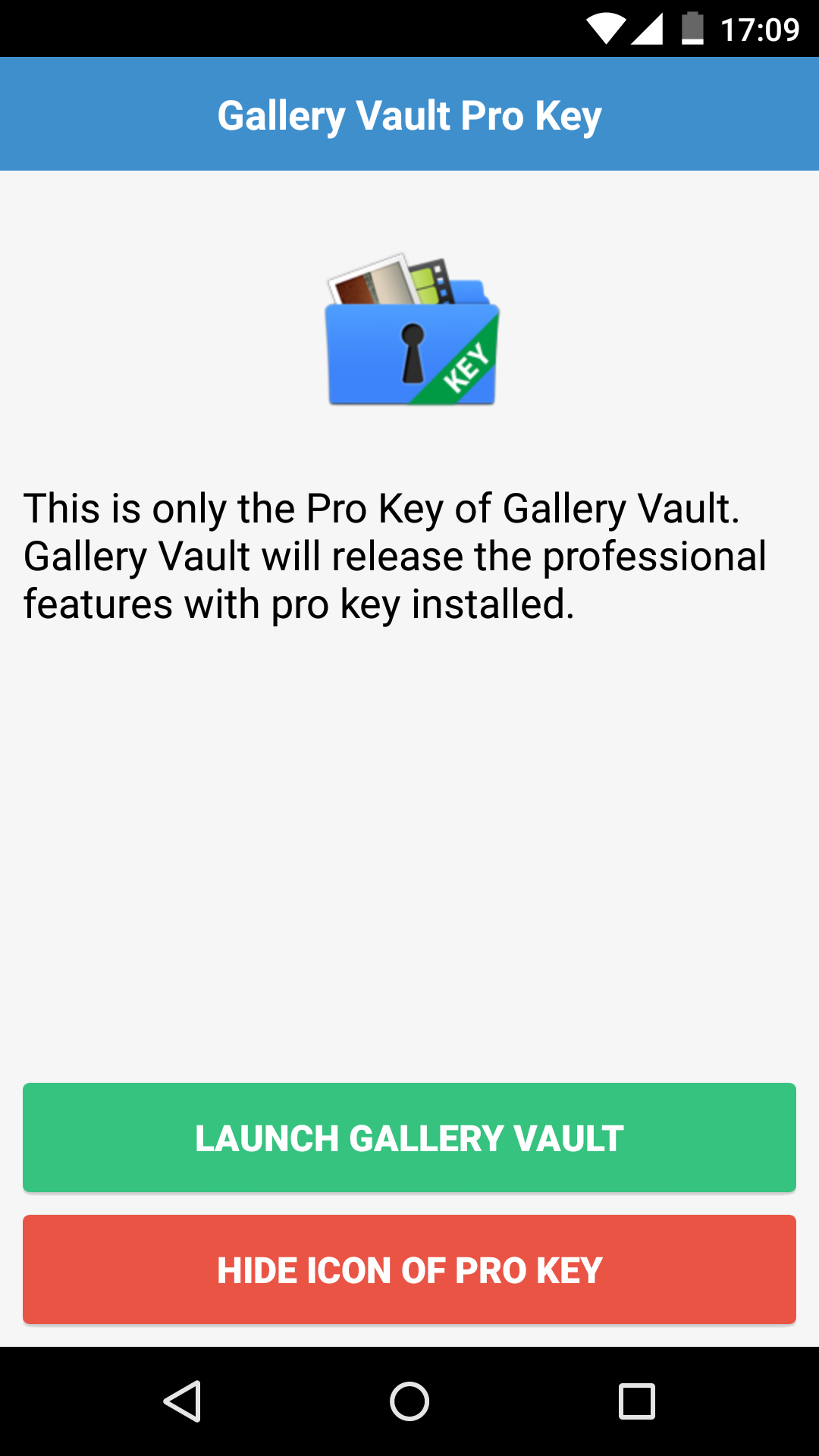This screenshot has width=819, height=1456.
Task: Hide icon of Pro Key
Action: [409, 1270]
